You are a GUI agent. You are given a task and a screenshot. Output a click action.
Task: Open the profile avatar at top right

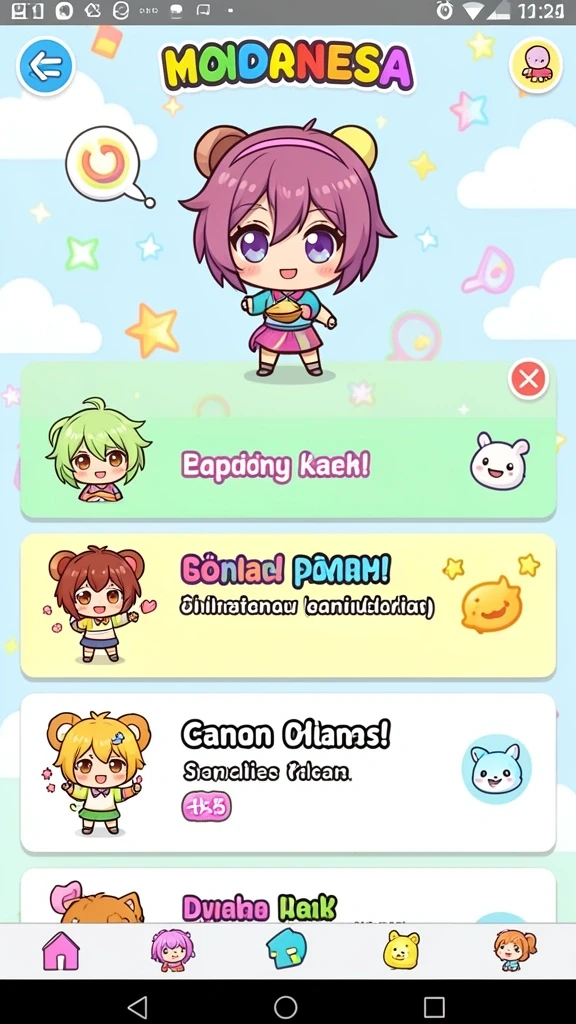(x=536, y=65)
